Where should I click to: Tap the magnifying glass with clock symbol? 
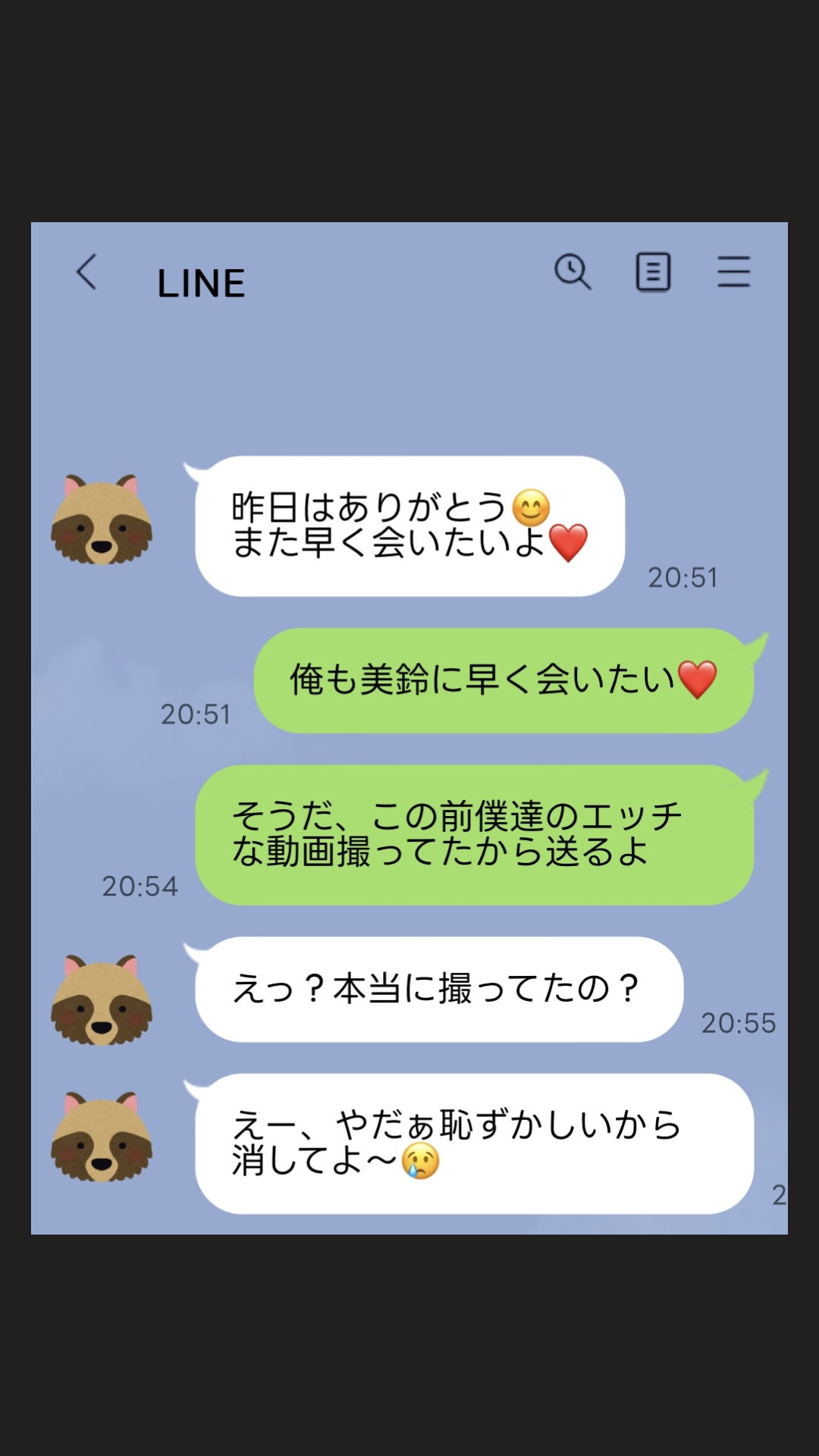pos(574,273)
